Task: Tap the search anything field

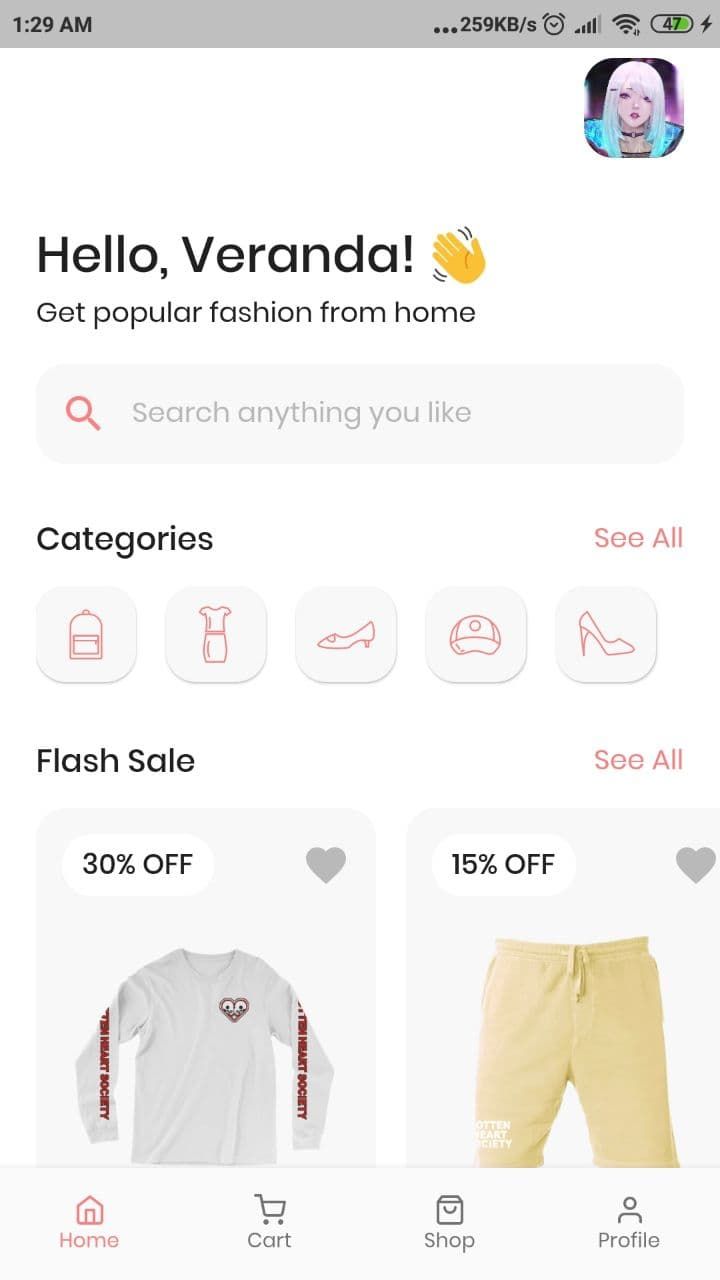Action: point(360,413)
